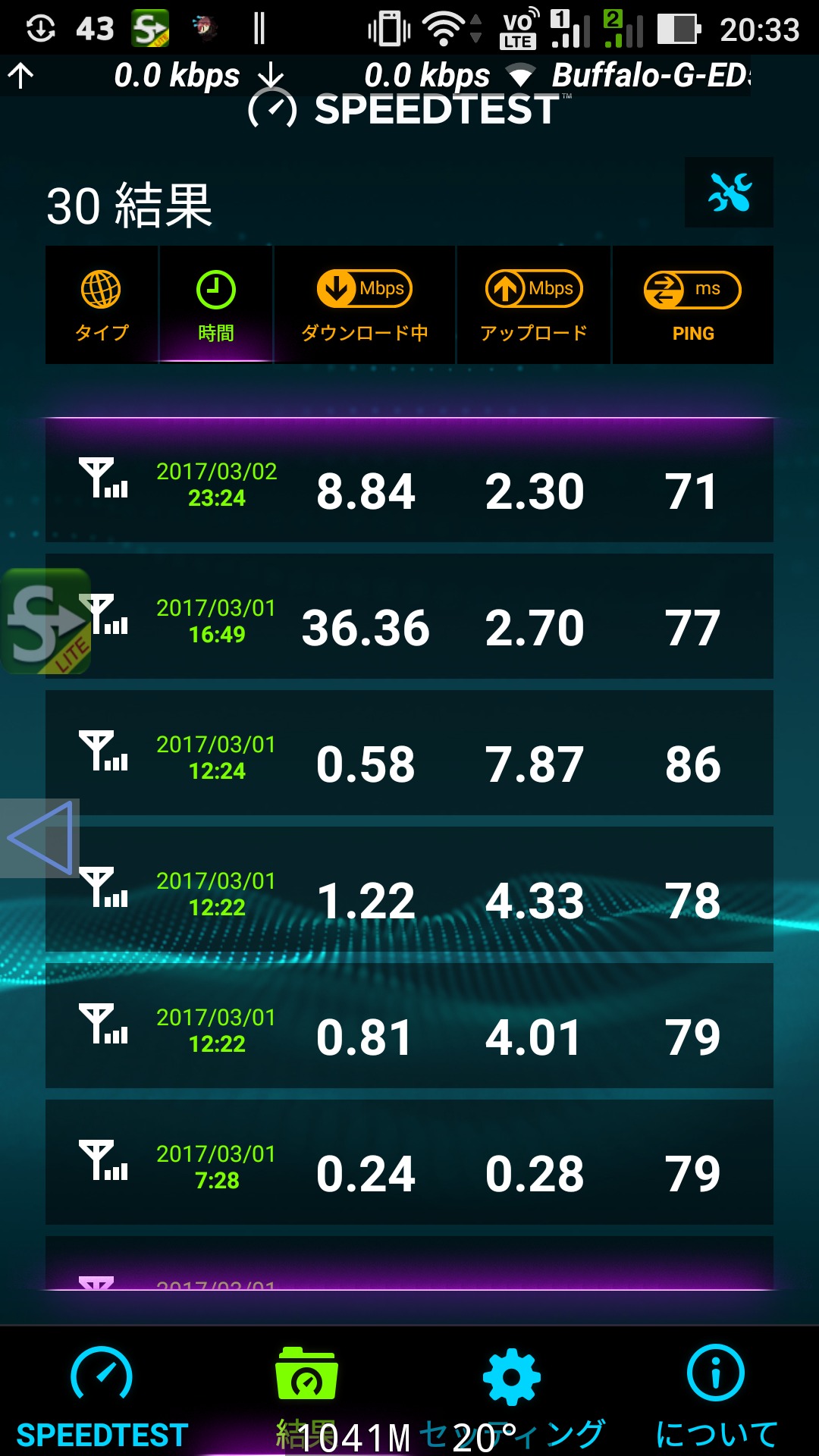The width and height of the screenshot is (819, 1456).
Task: Open the result with 0.81 Mbps download
Action: (409, 1025)
